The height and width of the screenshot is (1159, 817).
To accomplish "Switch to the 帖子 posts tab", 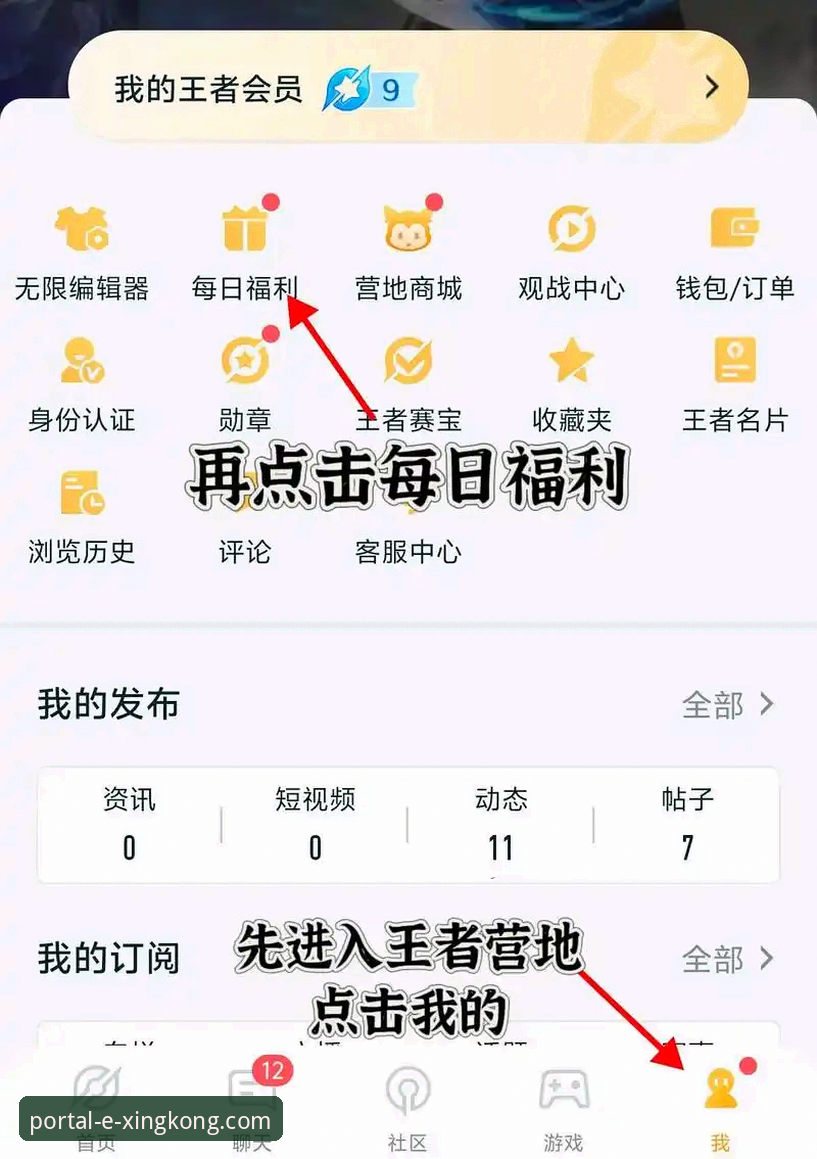I will [x=687, y=825].
